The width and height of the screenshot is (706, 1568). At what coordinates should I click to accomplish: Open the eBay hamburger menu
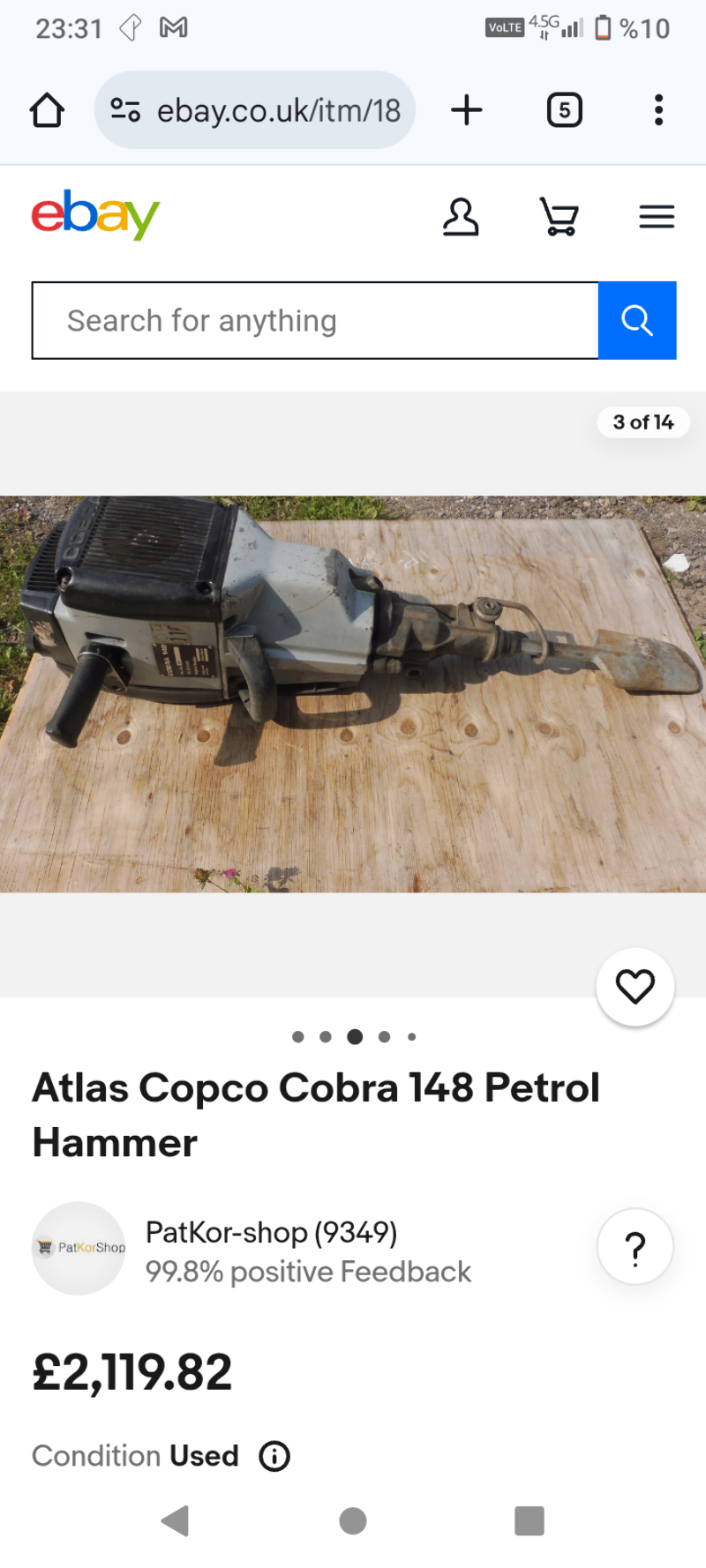pyautogui.click(x=657, y=216)
